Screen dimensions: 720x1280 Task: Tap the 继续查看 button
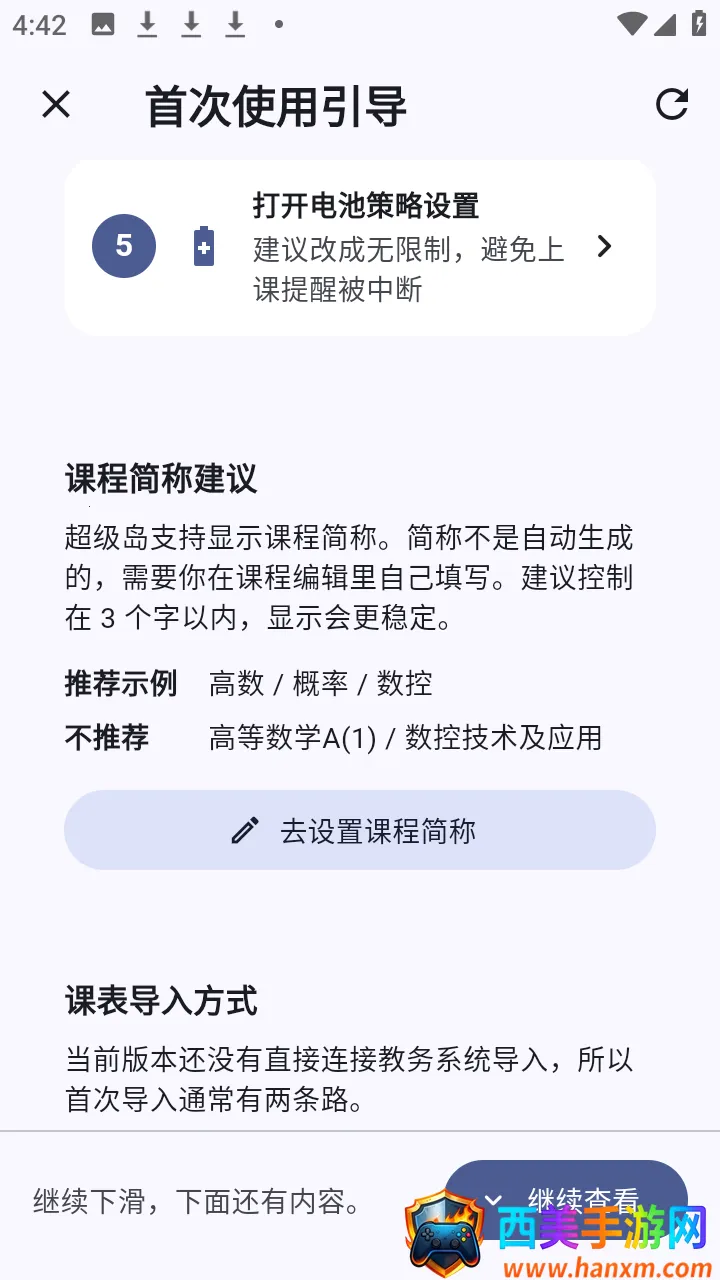coord(566,1200)
